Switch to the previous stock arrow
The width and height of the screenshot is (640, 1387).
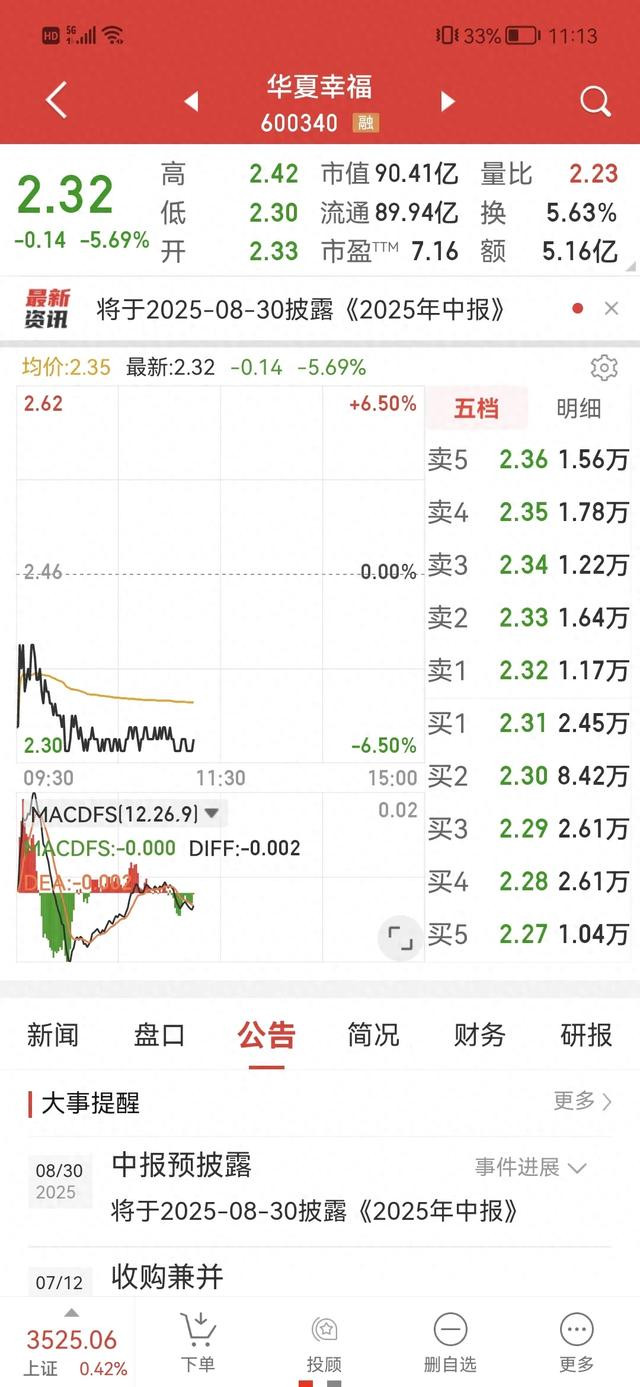191,101
